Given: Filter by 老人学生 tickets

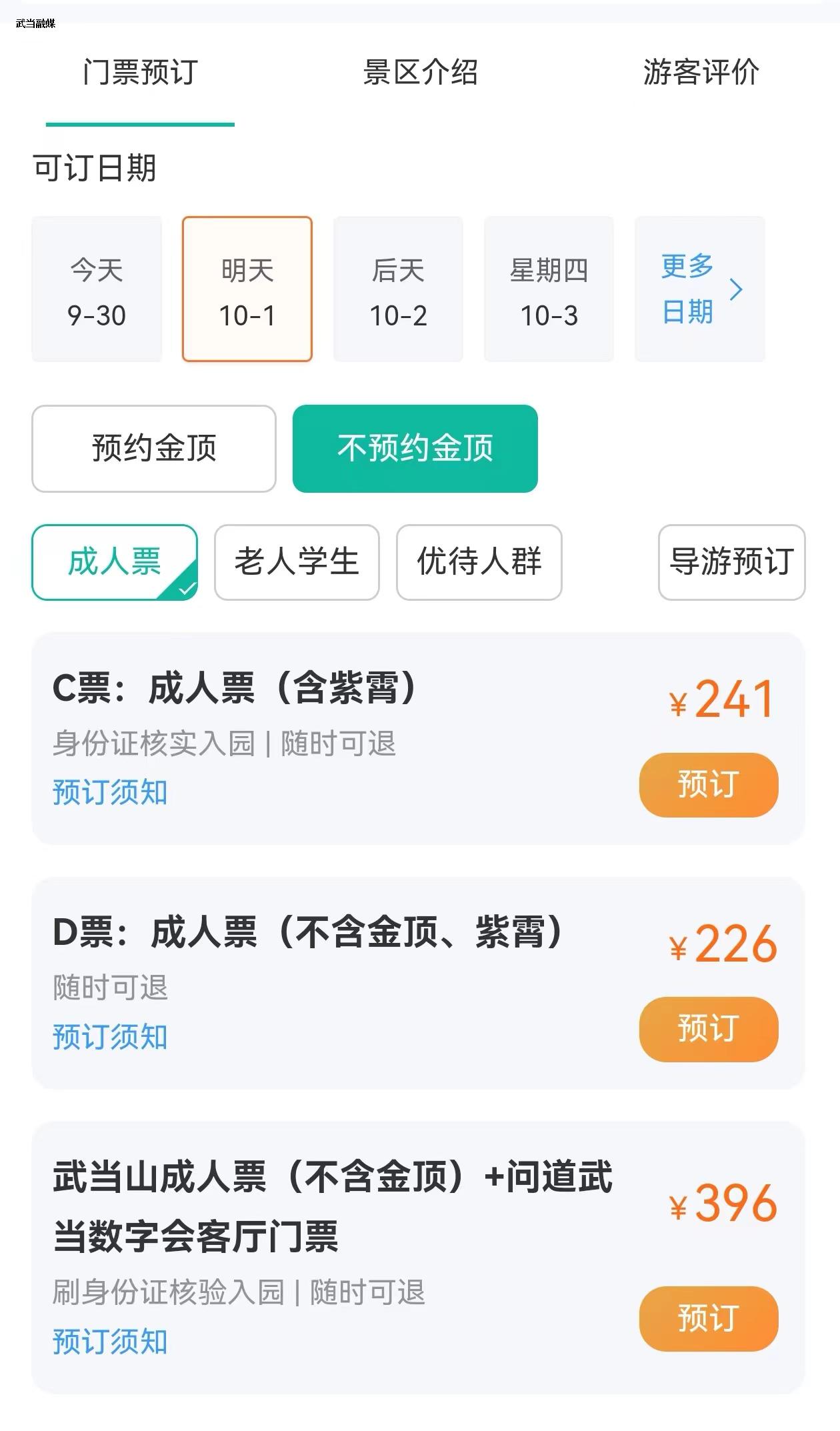Looking at the screenshot, I should [x=297, y=562].
